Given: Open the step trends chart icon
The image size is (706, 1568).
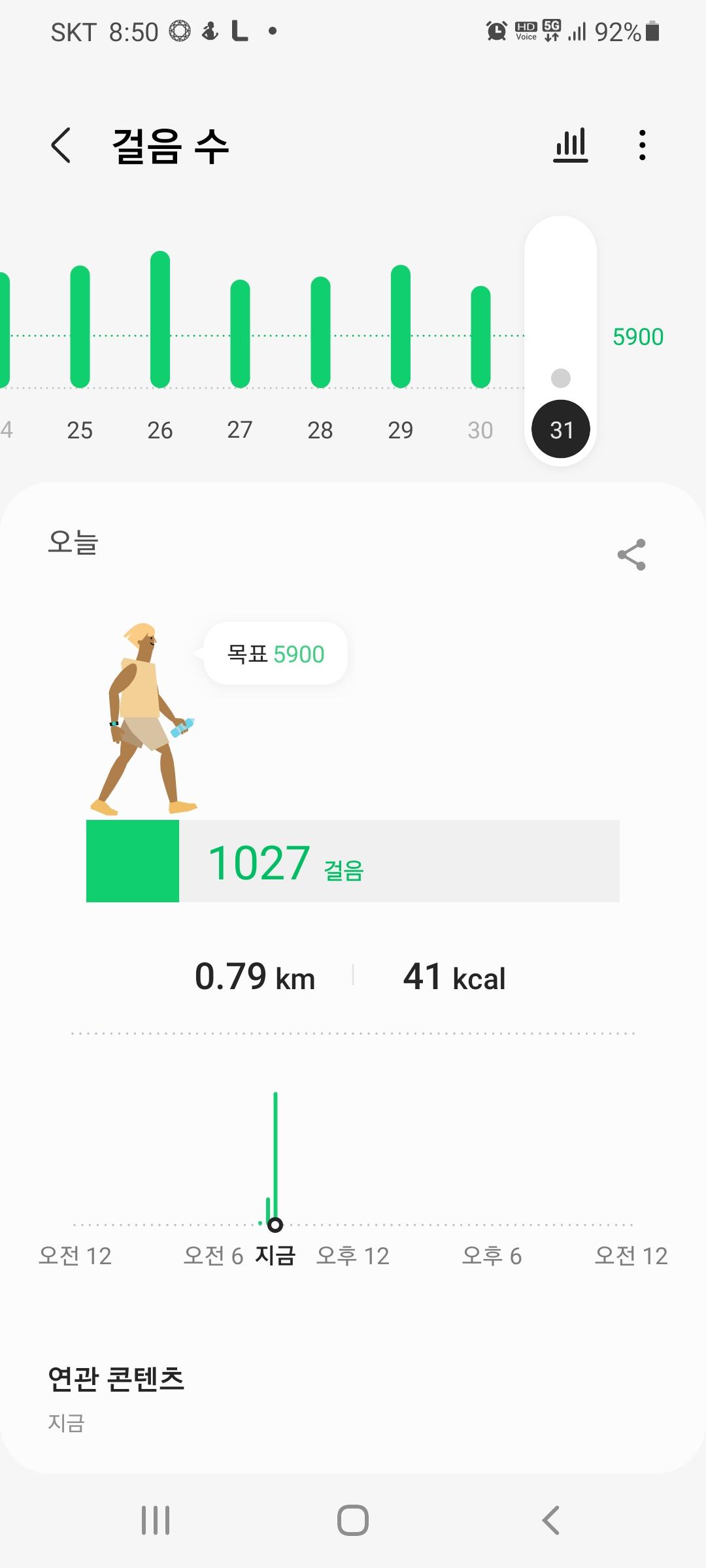Looking at the screenshot, I should tap(570, 145).
